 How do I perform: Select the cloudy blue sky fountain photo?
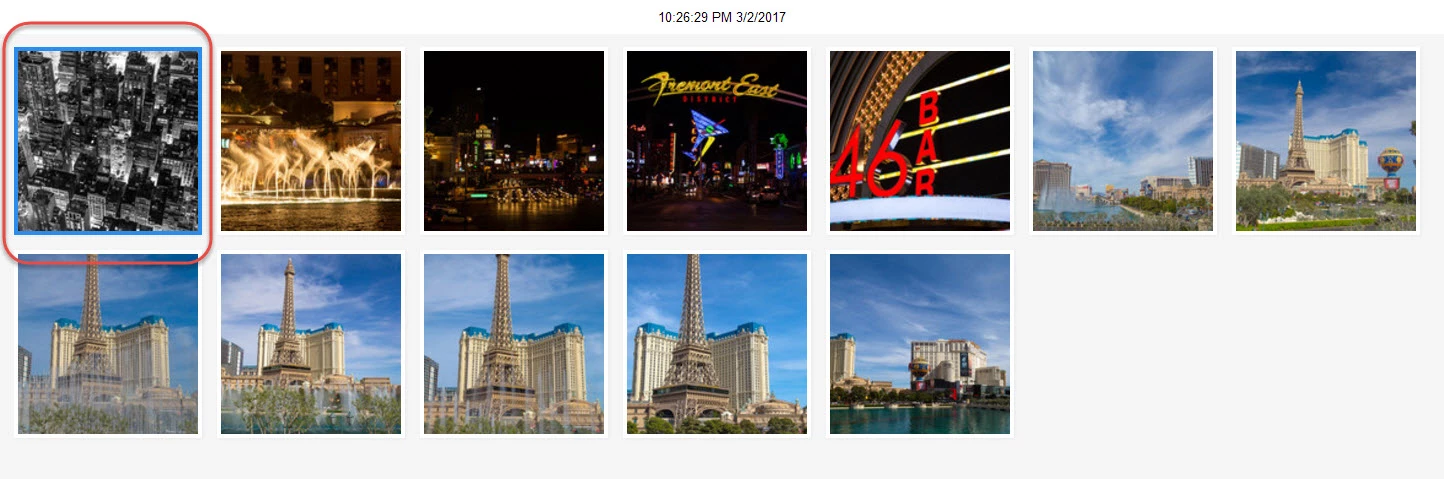(1123, 141)
